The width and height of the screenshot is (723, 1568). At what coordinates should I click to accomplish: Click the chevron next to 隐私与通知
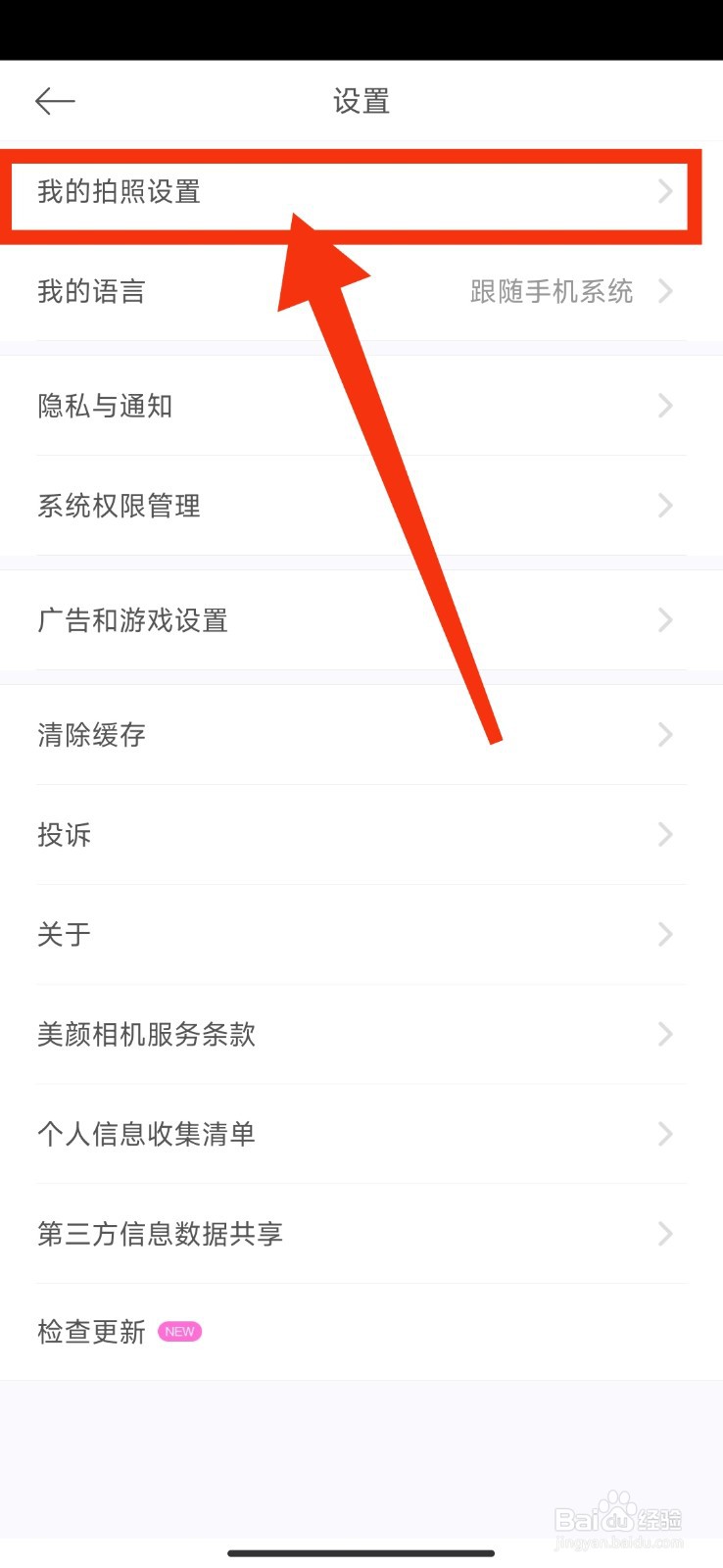click(665, 406)
